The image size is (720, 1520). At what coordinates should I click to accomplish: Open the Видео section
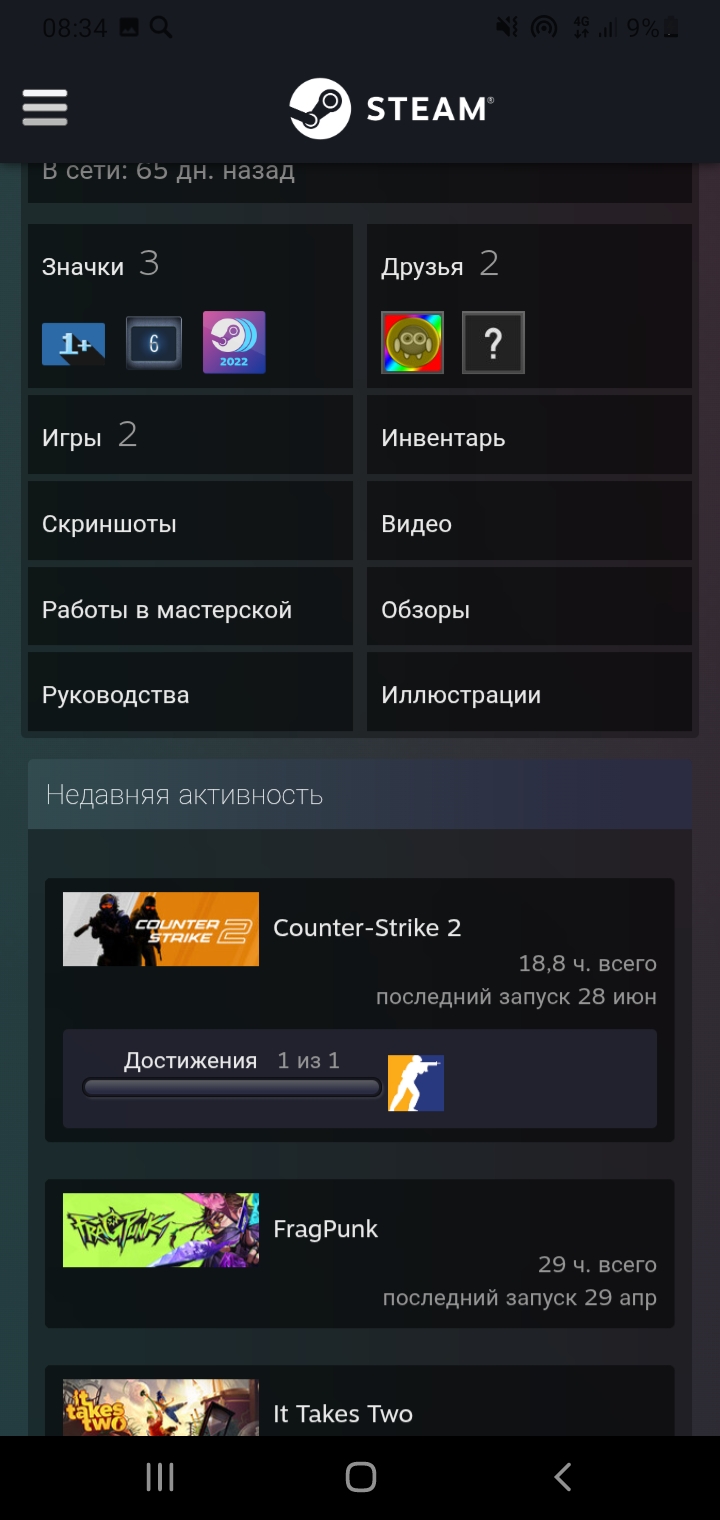click(x=529, y=522)
